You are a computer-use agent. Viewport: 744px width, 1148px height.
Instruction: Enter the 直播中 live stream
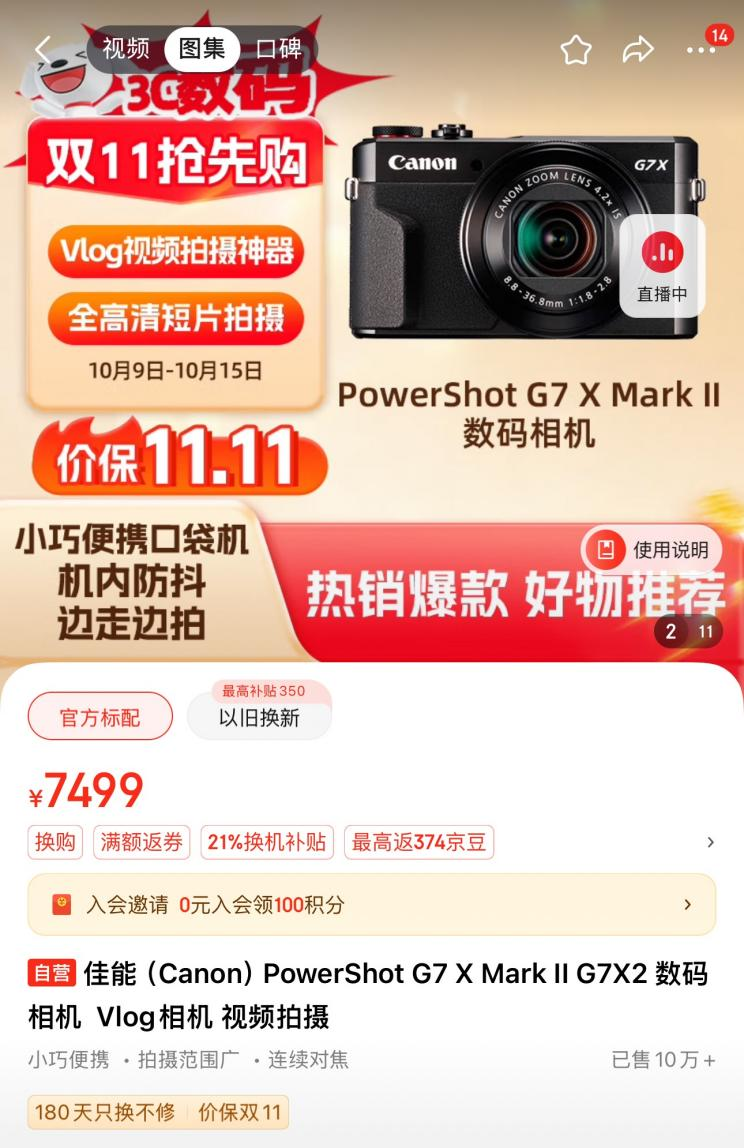click(x=662, y=266)
